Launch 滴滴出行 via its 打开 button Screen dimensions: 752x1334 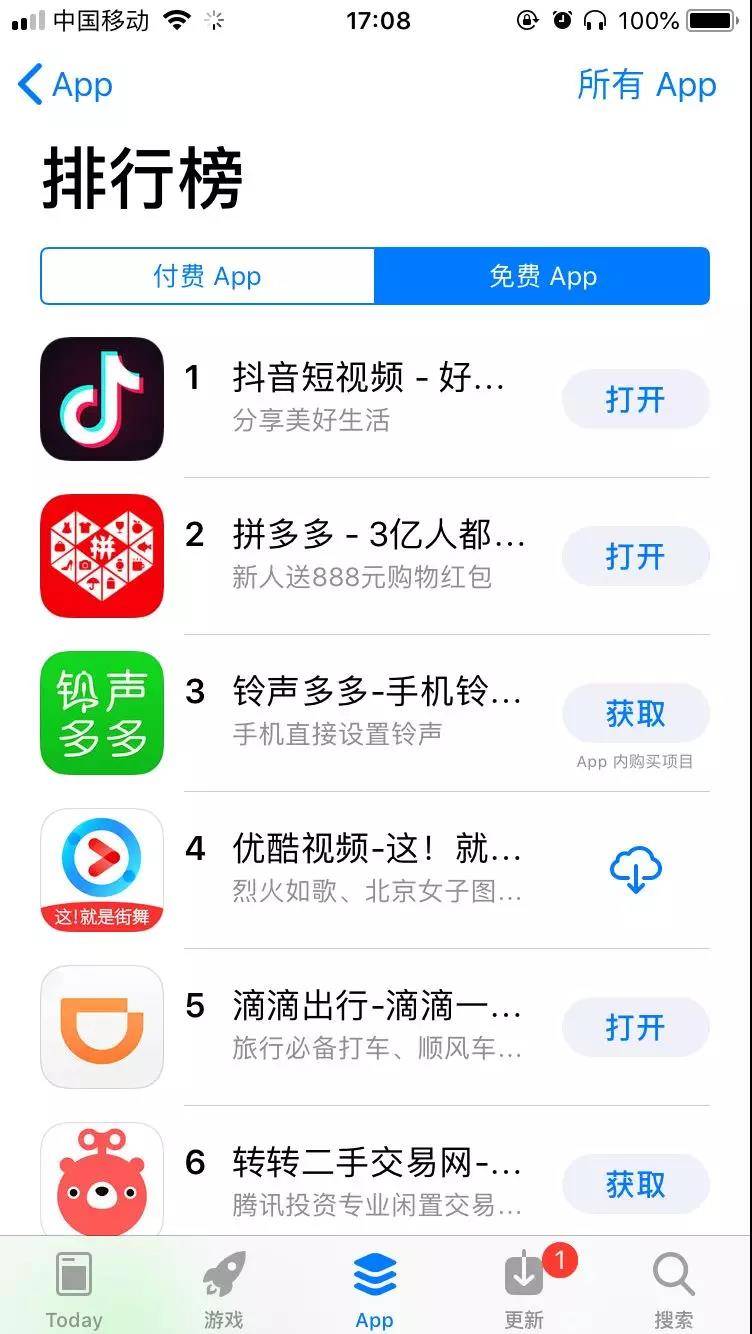click(x=635, y=1027)
